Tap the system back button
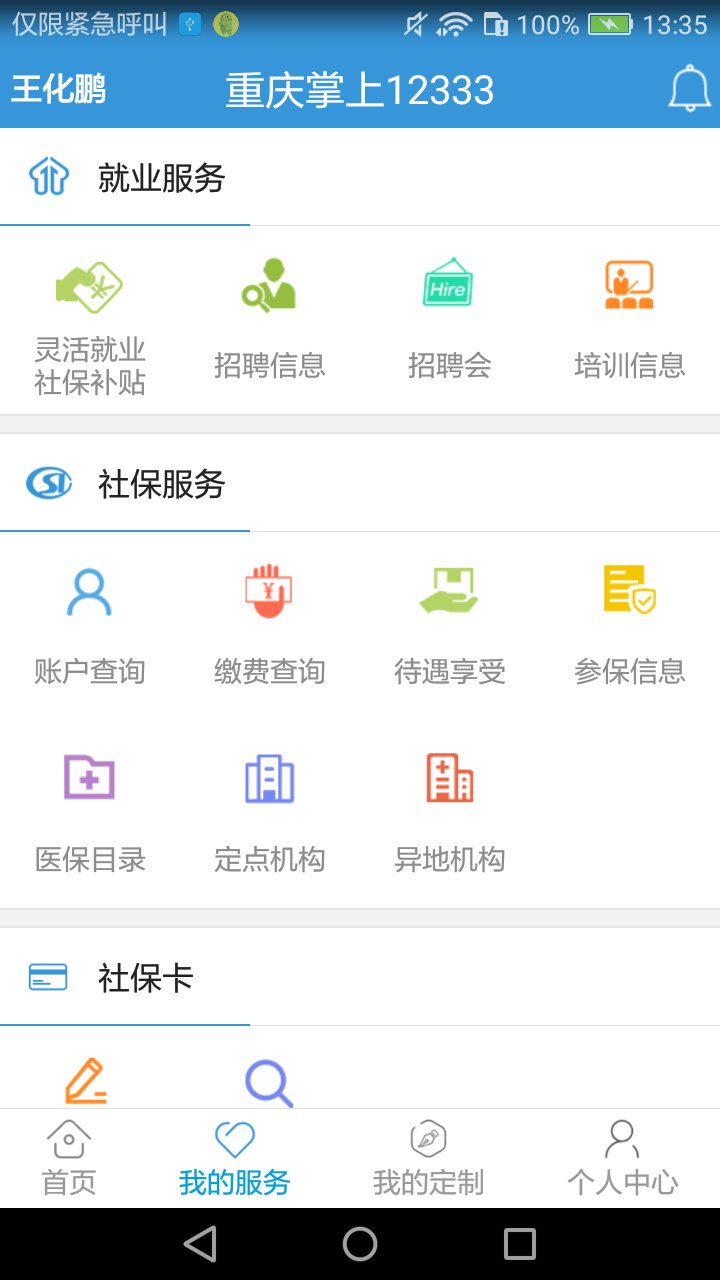Viewport: 720px width, 1280px height. [x=200, y=1244]
